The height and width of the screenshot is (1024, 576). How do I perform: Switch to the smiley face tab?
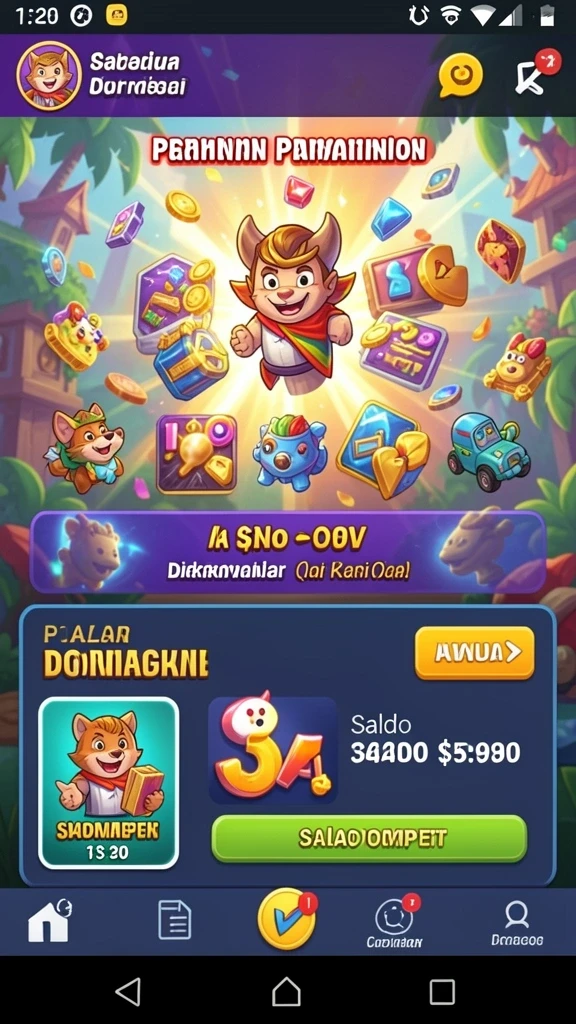[x=394, y=922]
